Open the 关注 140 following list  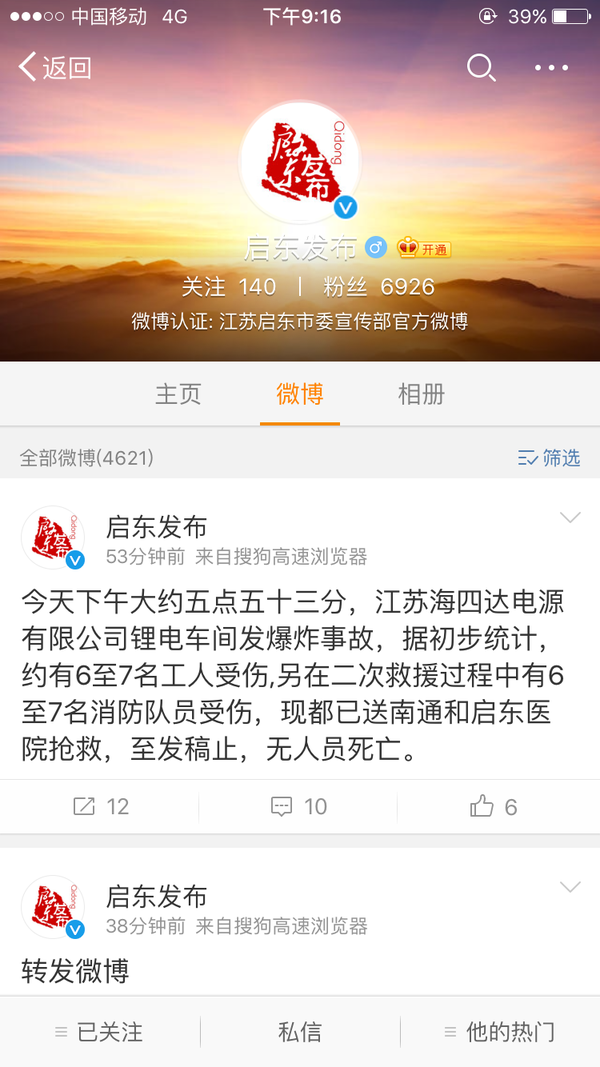click(x=228, y=287)
